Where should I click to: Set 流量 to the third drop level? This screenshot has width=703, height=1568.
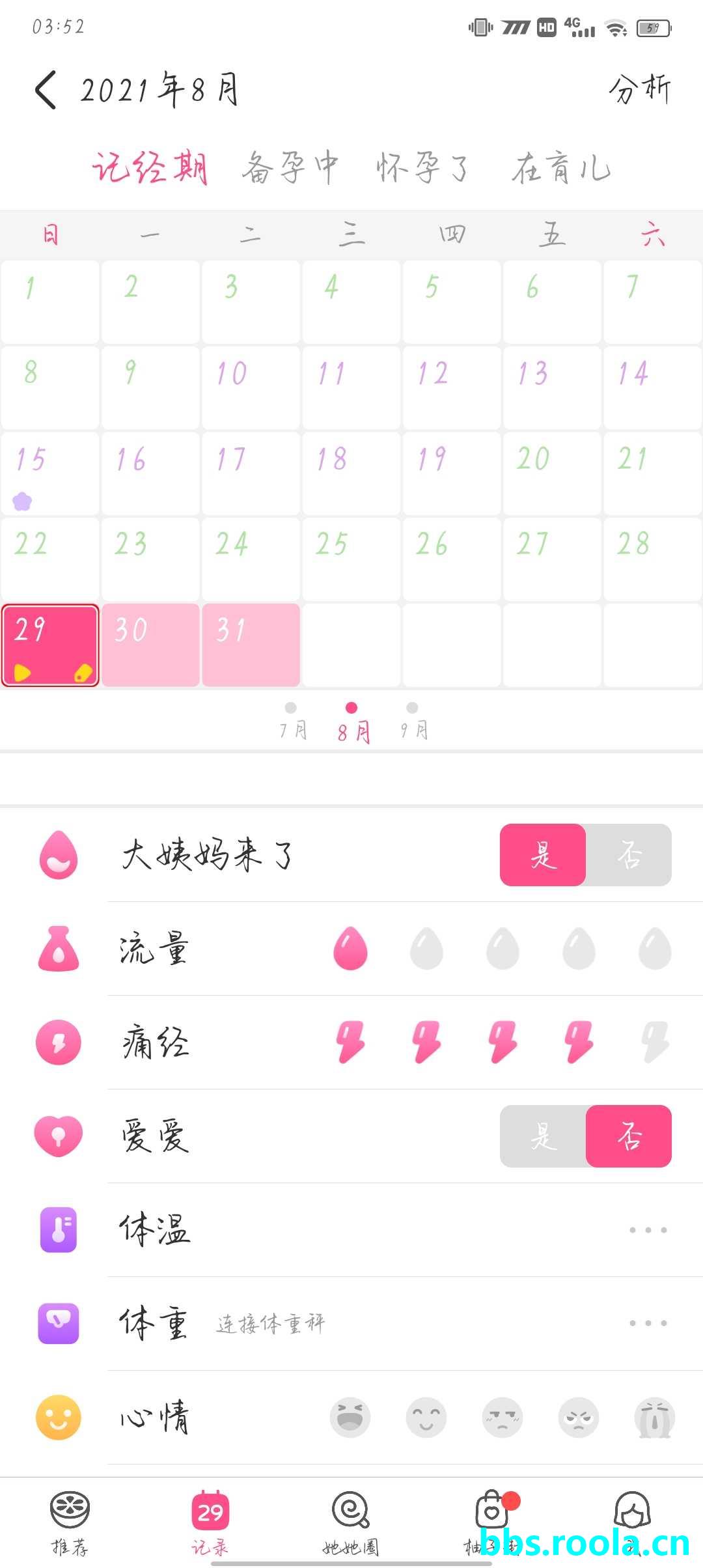[x=503, y=949]
